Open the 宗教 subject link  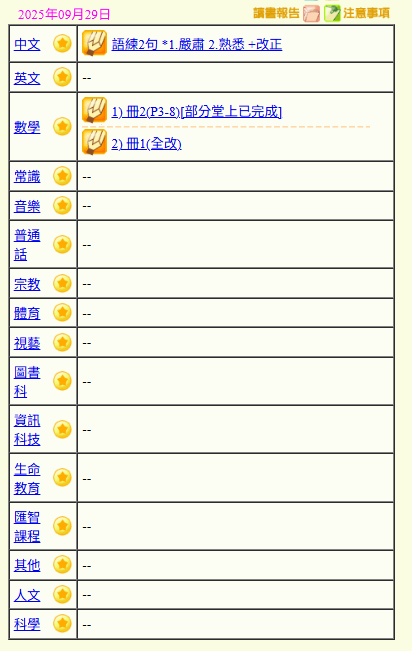click(27, 284)
